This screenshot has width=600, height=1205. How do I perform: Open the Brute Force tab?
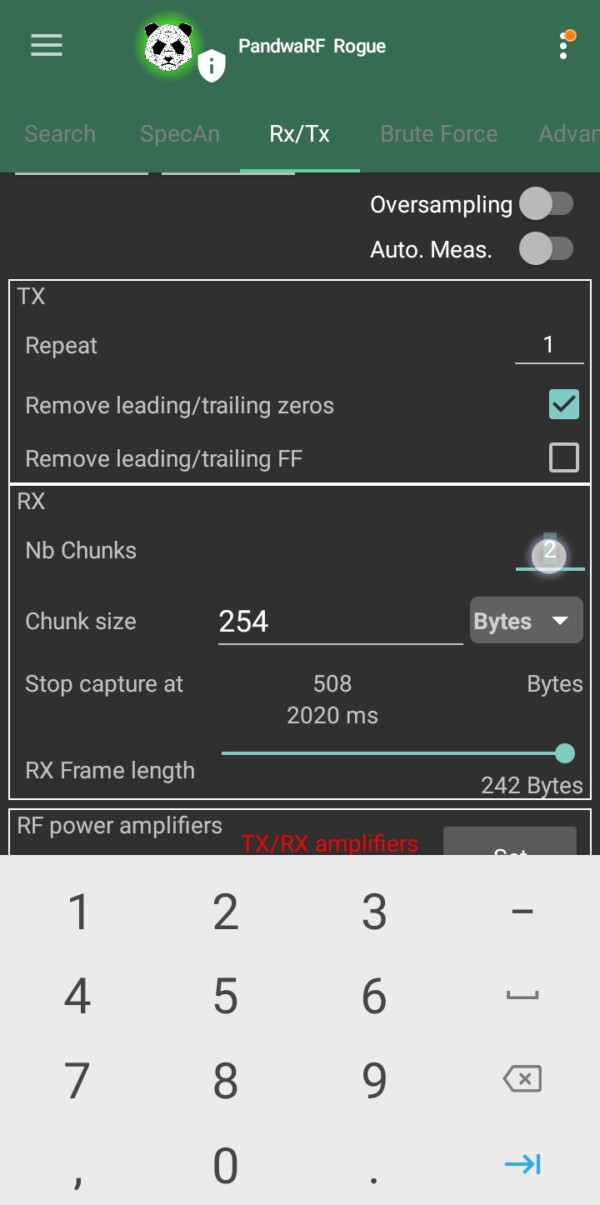point(438,134)
